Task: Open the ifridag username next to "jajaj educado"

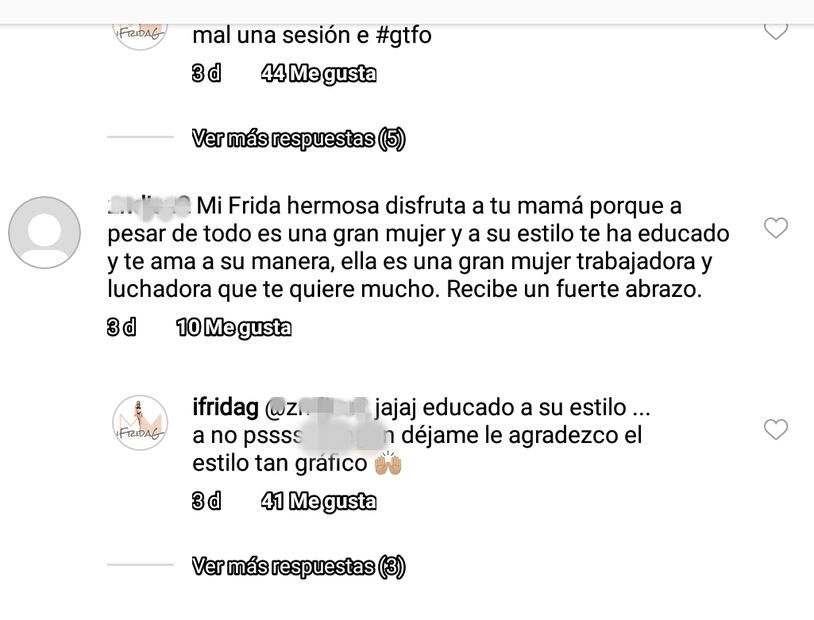Action: tap(225, 408)
